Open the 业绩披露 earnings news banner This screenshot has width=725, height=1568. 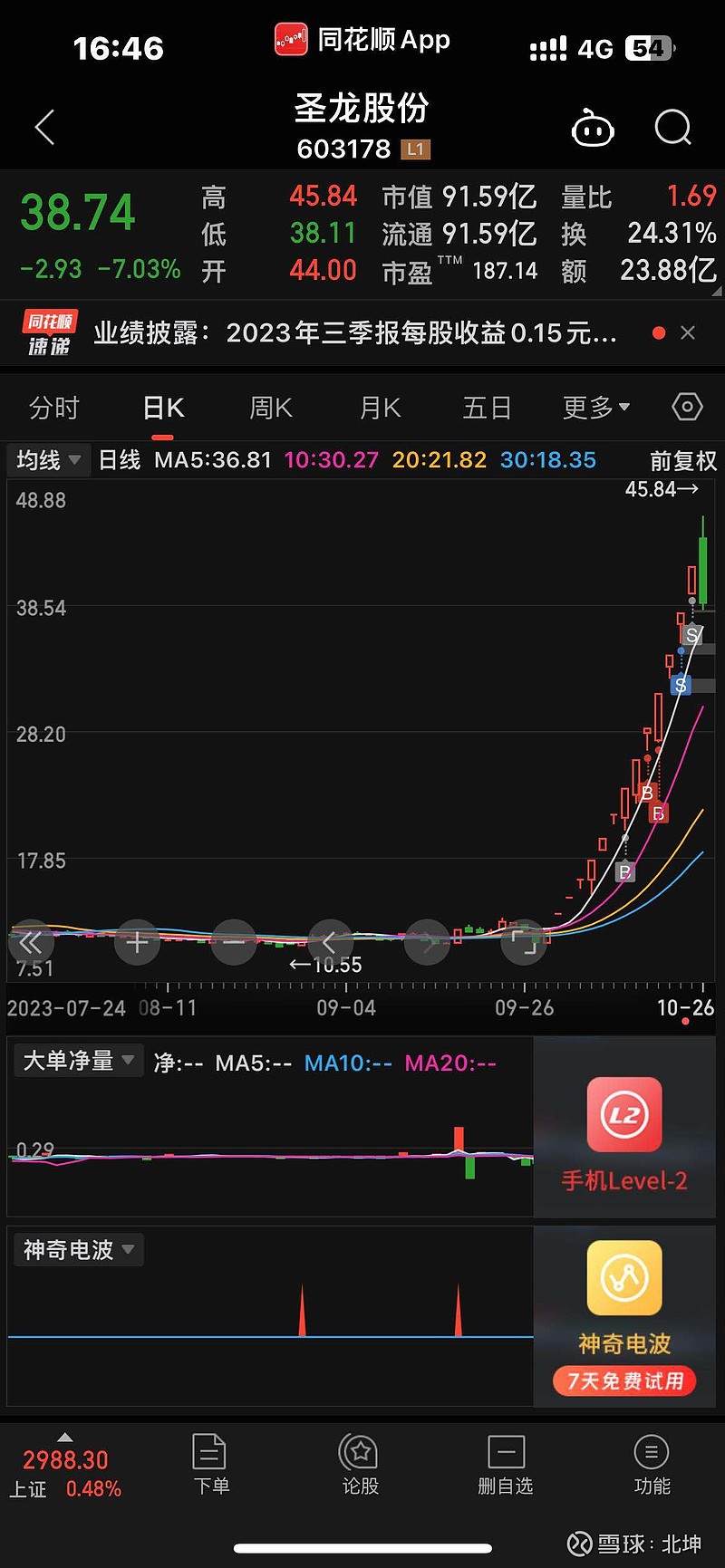353,333
